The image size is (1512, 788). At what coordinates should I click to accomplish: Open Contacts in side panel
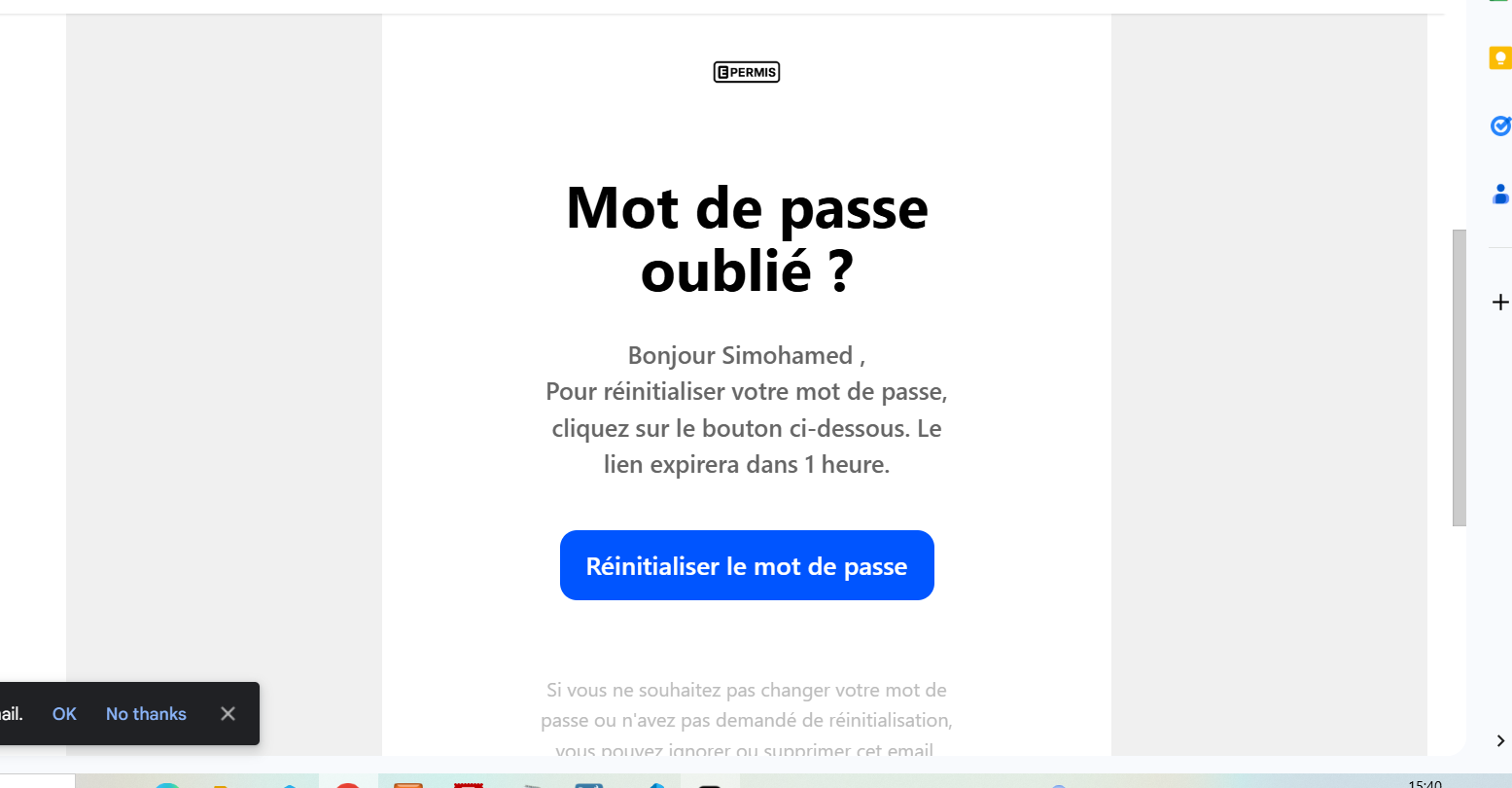(1500, 195)
